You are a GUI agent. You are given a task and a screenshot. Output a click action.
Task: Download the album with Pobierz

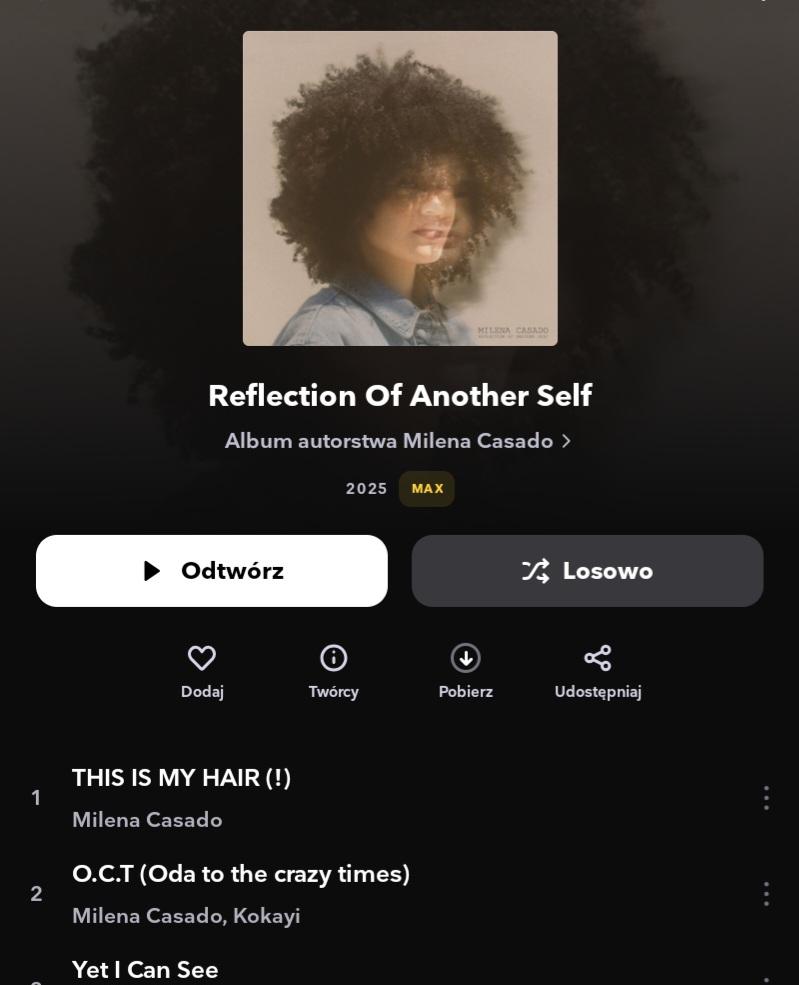click(466, 670)
